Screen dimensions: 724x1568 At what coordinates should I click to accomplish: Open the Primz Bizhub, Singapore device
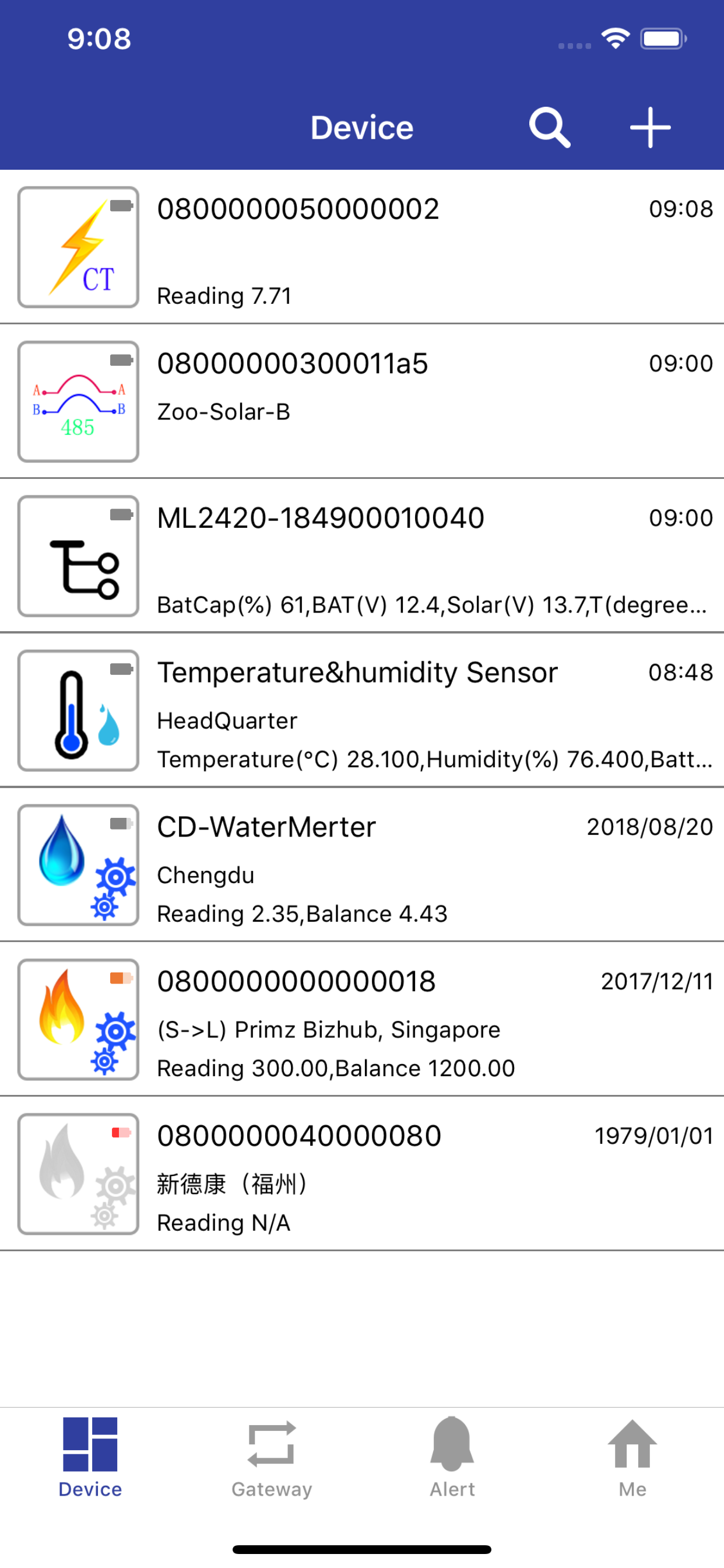pos(362,1020)
